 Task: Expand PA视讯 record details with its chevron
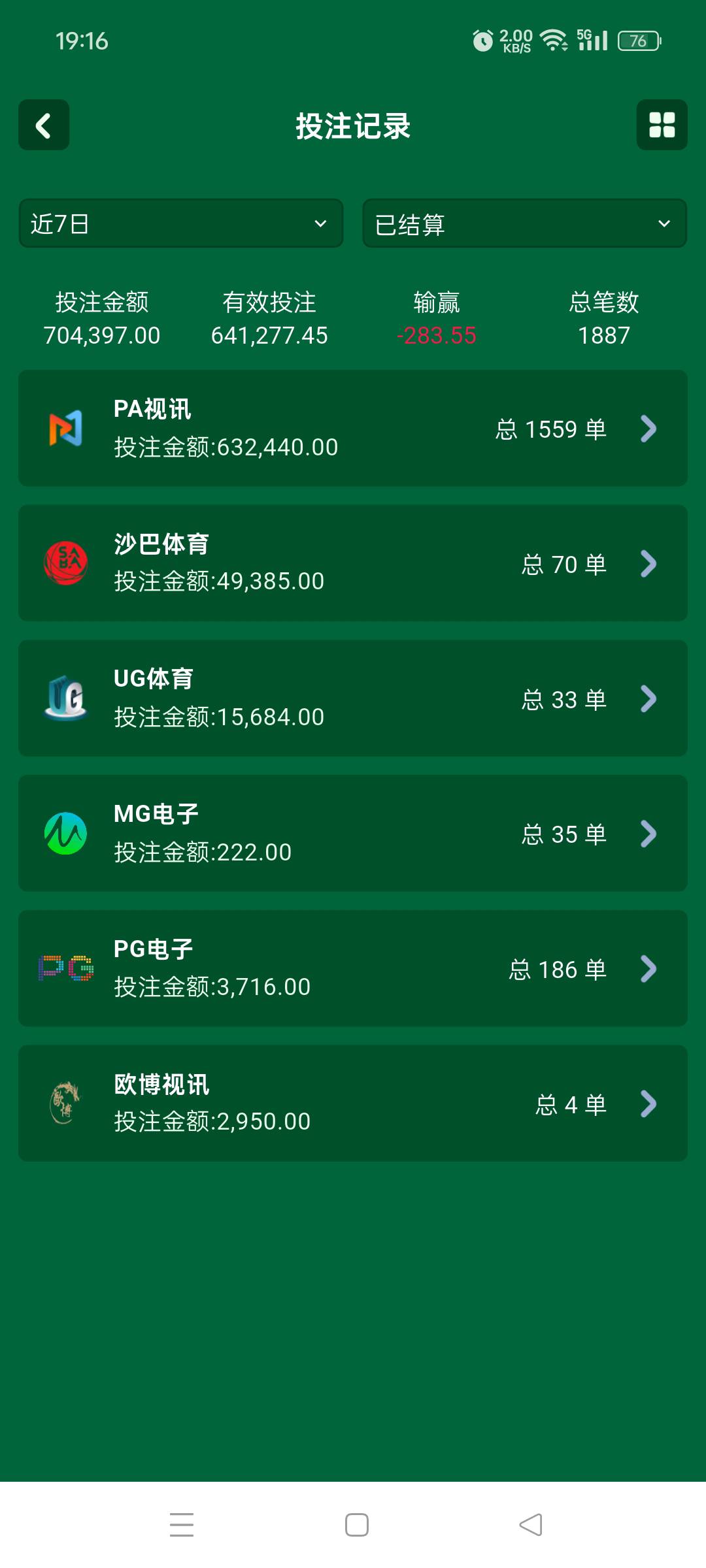[x=648, y=429]
